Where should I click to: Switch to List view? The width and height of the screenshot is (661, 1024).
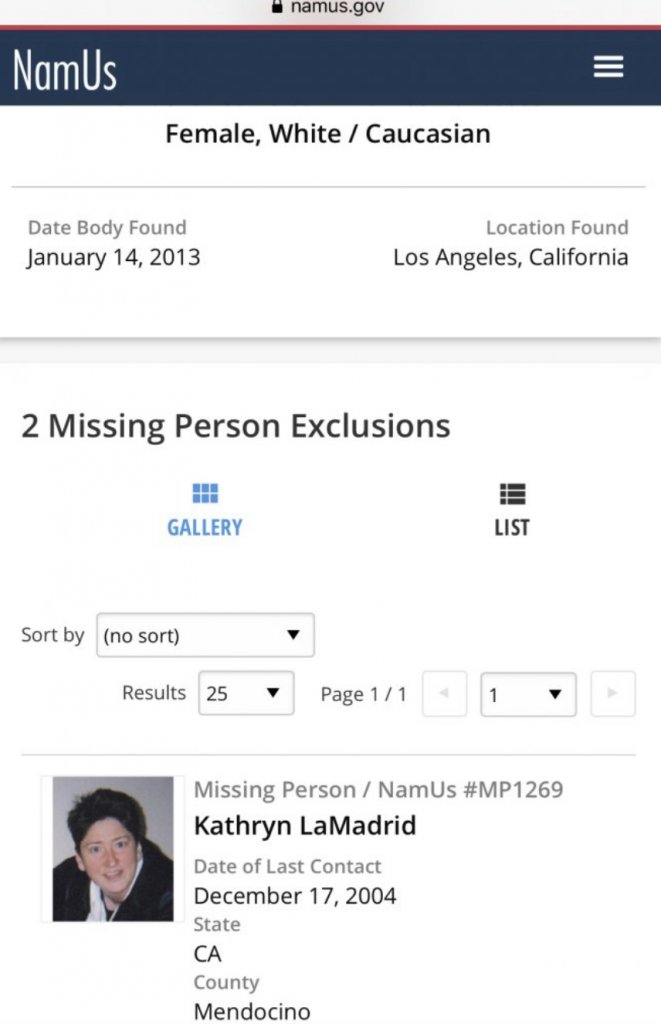[x=511, y=510]
